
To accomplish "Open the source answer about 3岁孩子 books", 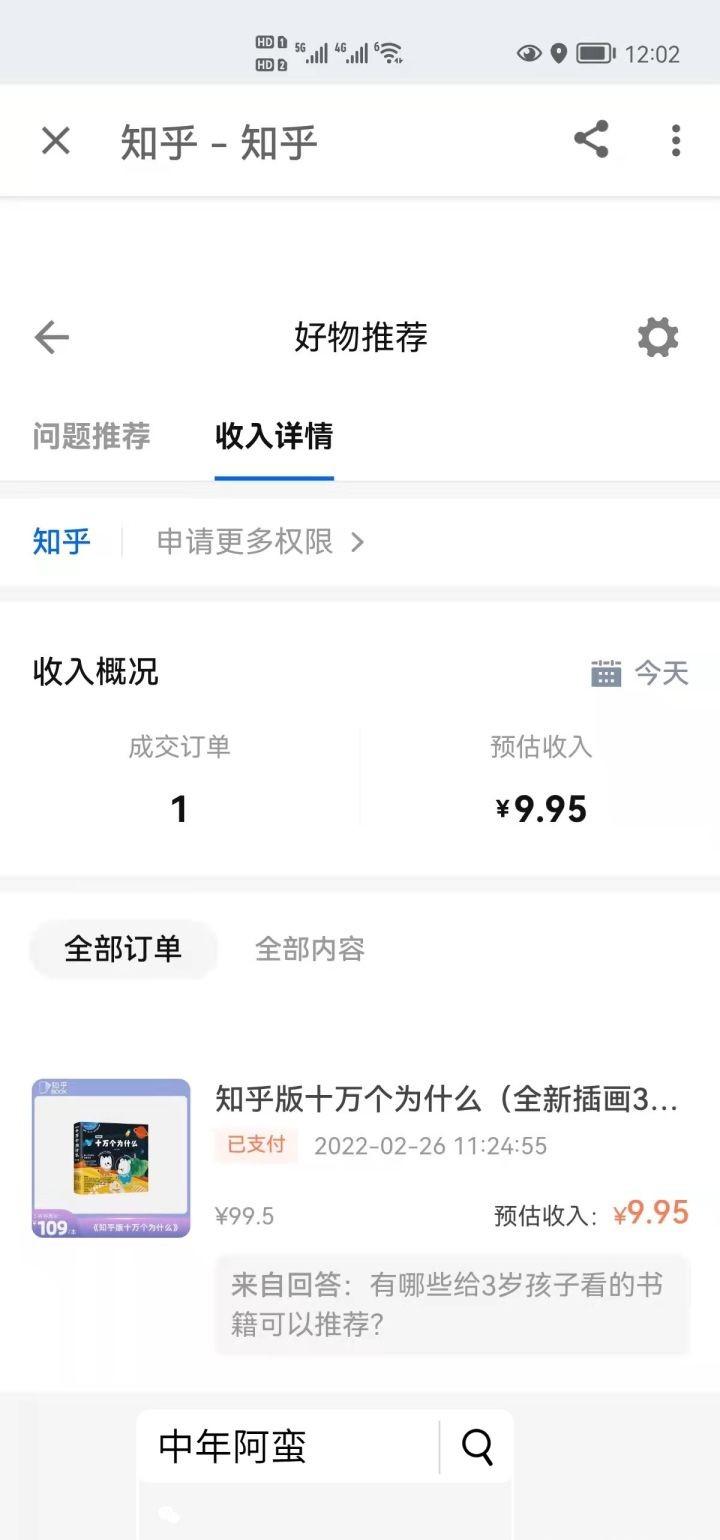I will click(x=452, y=1304).
